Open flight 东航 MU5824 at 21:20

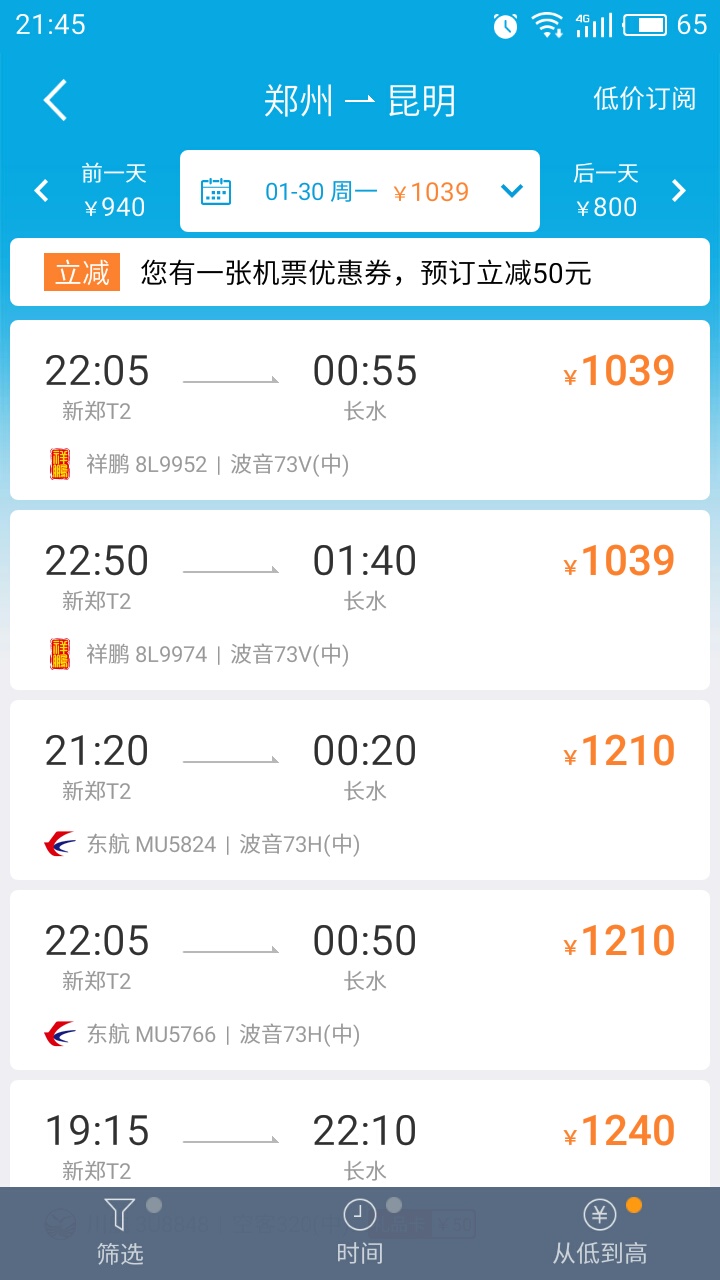point(360,790)
